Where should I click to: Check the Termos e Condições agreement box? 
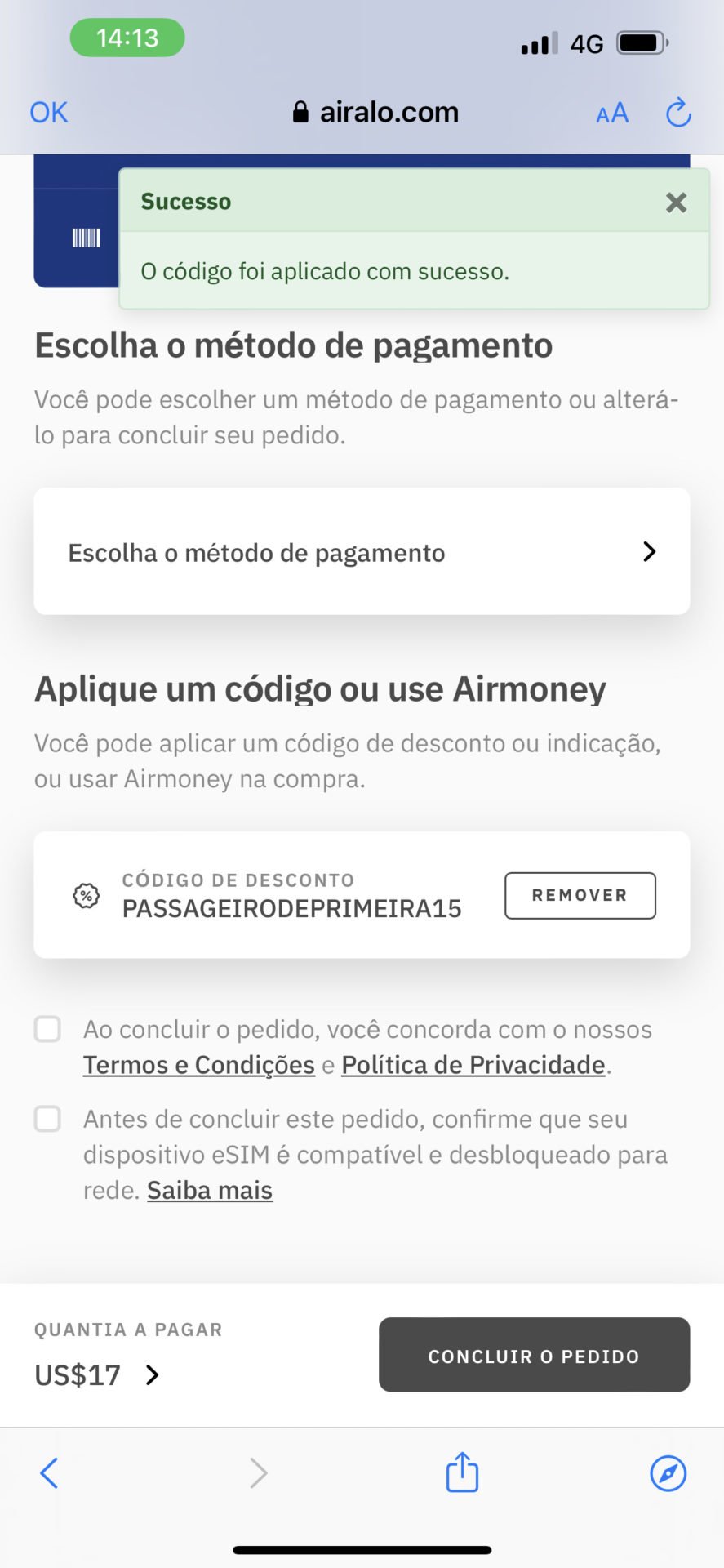pos(47,1029)
